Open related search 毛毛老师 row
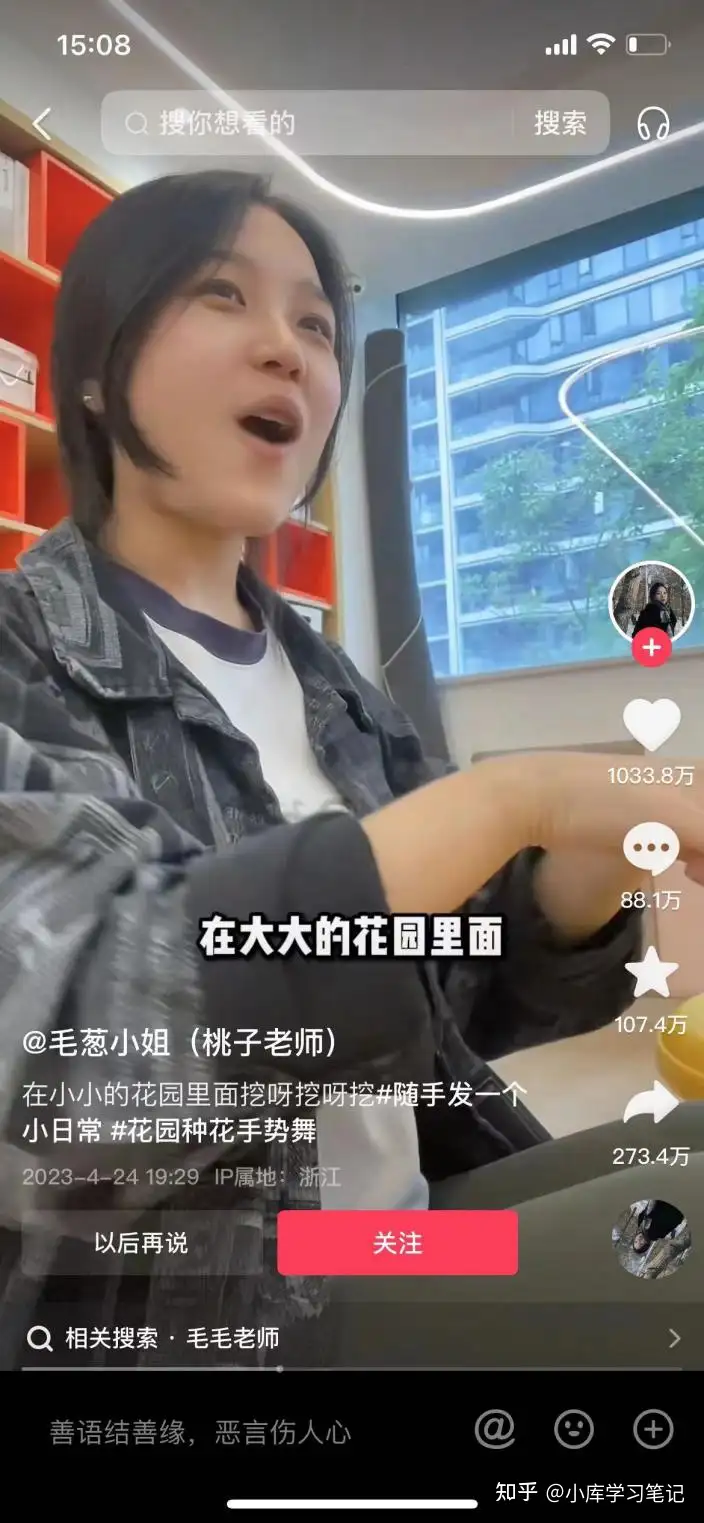Image resolution: width=704 pixels, height=1523 pixels. [352, 1338]
